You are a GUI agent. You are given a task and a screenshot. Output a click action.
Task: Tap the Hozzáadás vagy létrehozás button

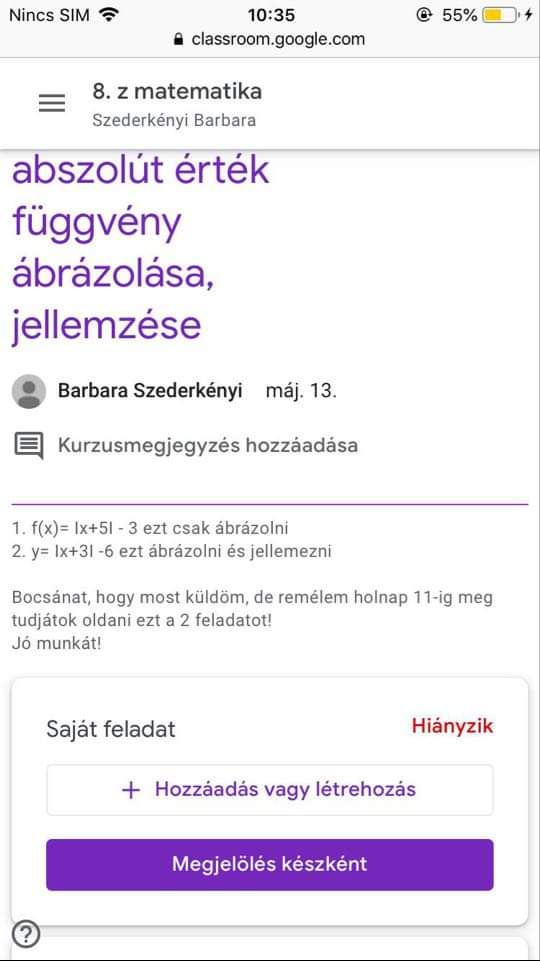point(270,789)
